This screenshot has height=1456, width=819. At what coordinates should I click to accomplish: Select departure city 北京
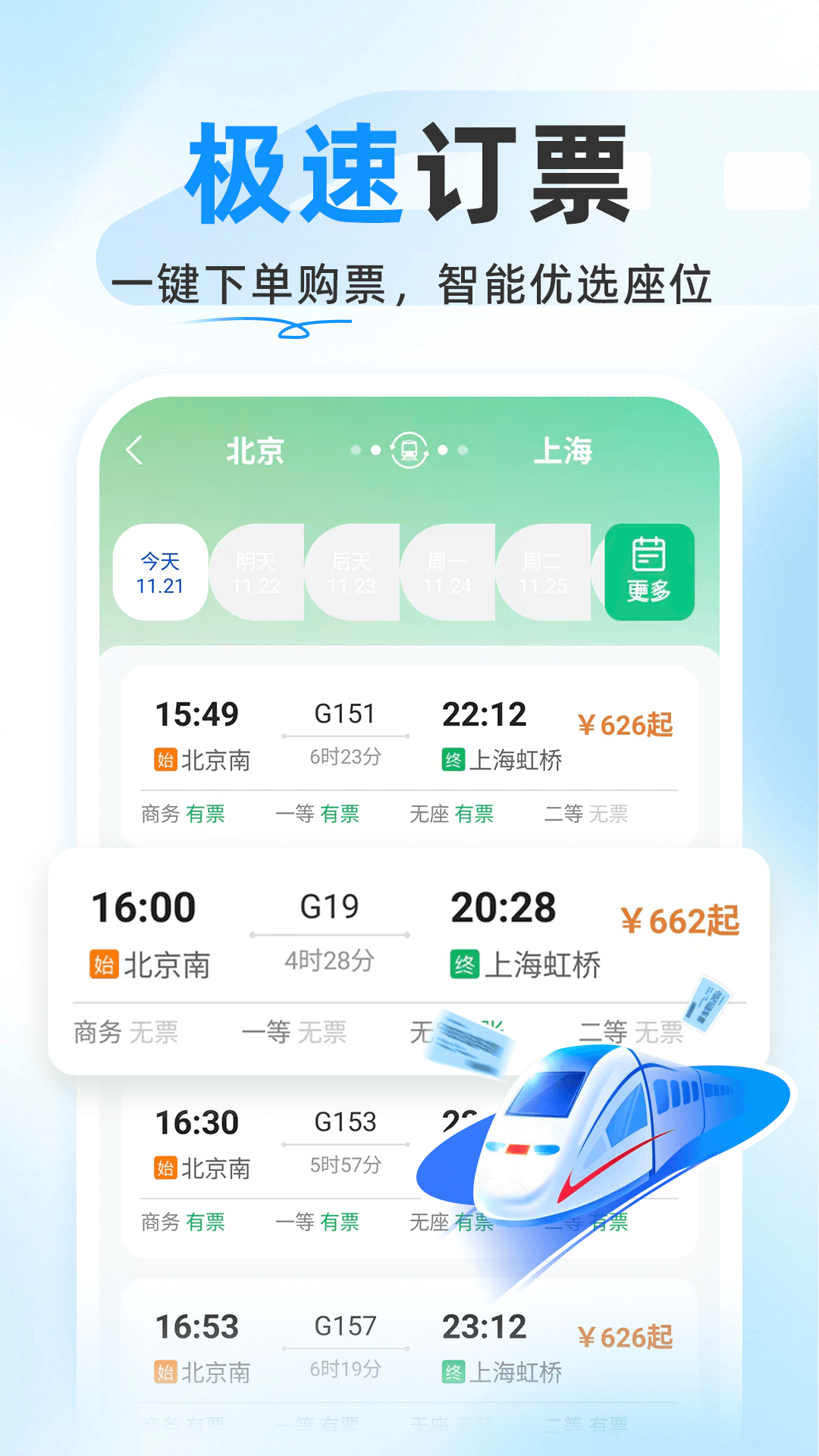tap(254, 449)
